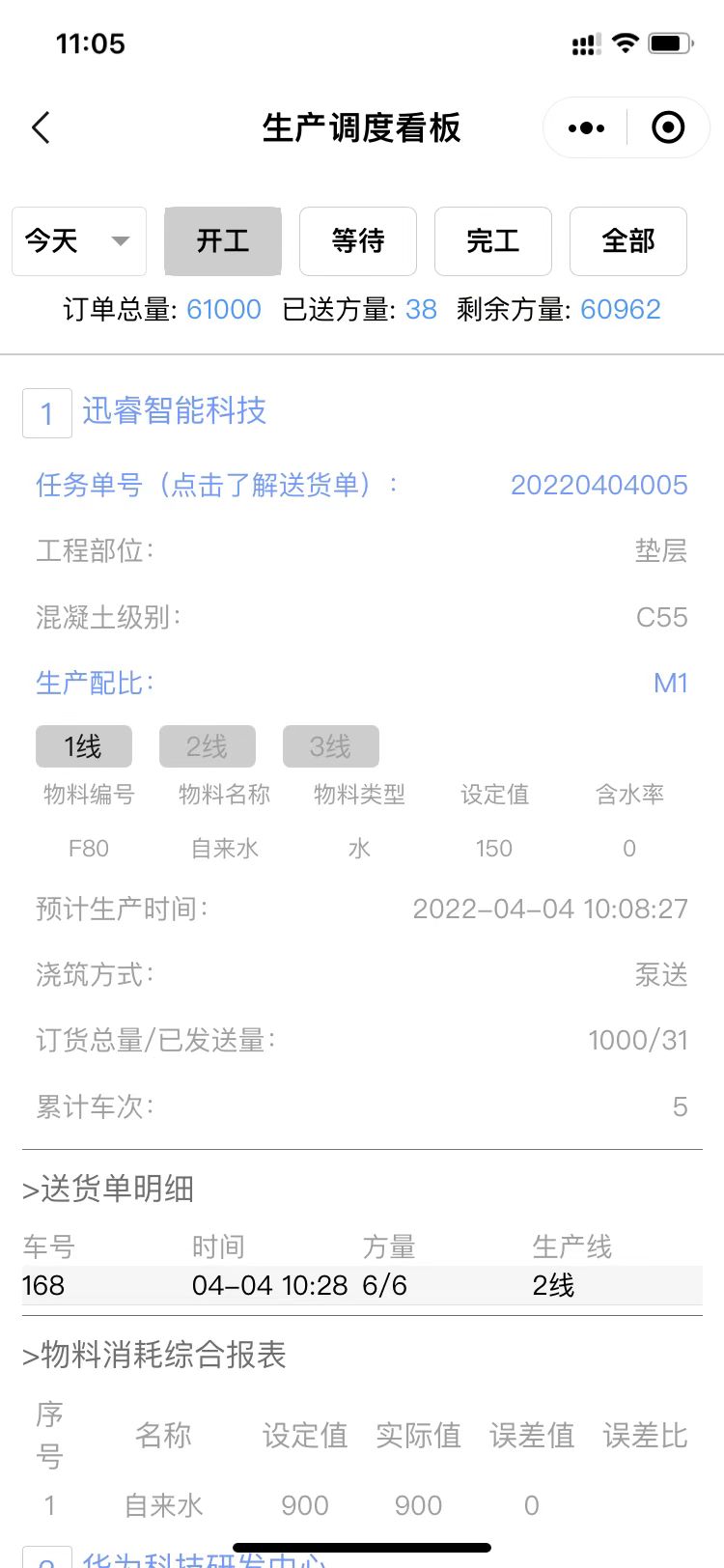Switch to the 等待 filter

click(x=358, y=241)
